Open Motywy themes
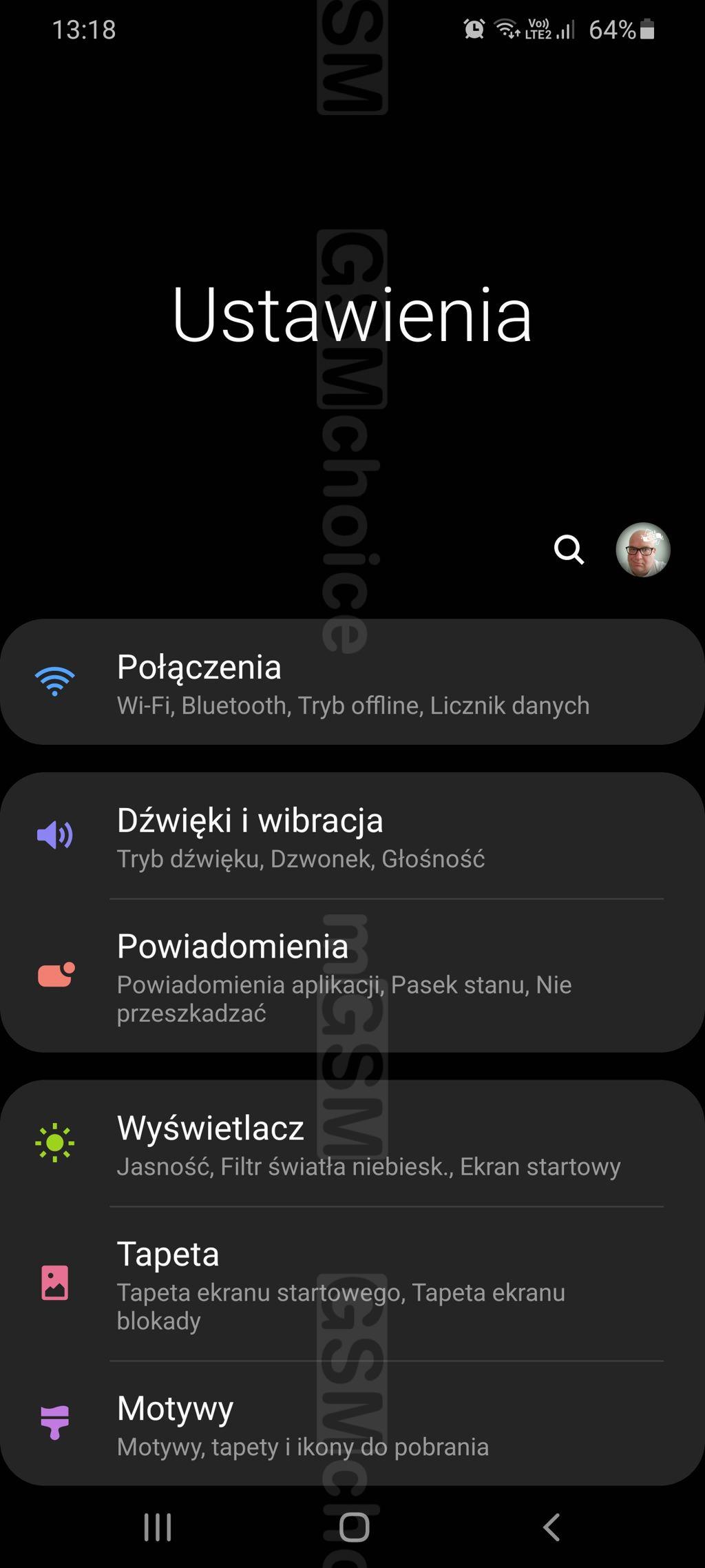 tap(352, 1423)
